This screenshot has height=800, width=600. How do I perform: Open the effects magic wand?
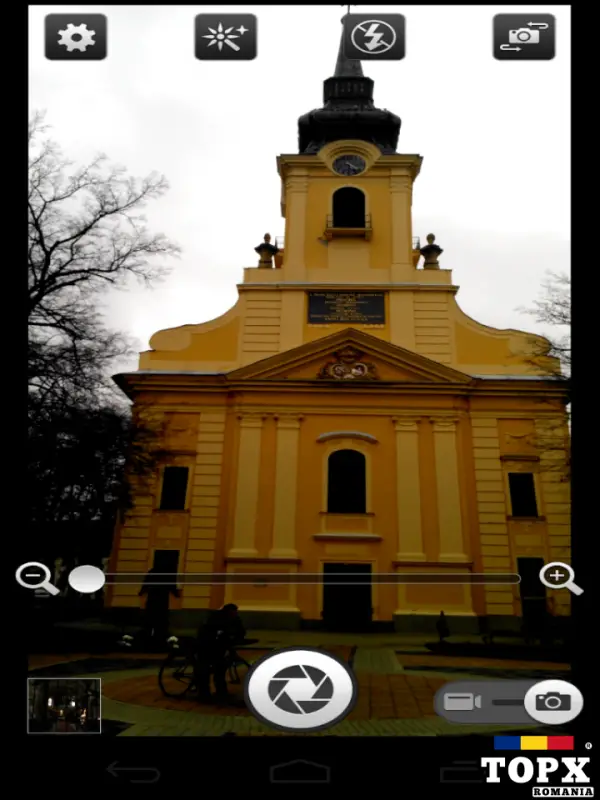(225, 37)
